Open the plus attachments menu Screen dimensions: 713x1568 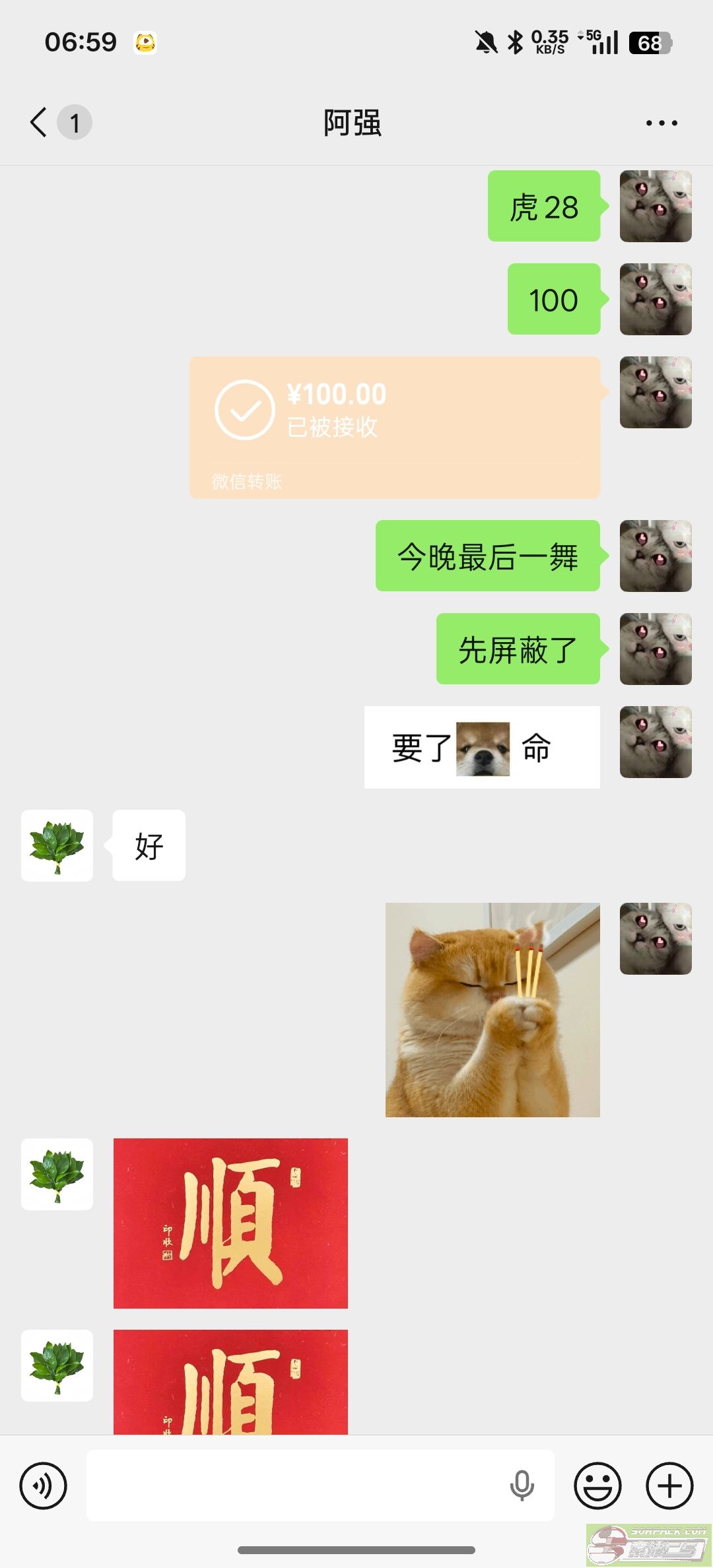tap(669, 1486)
